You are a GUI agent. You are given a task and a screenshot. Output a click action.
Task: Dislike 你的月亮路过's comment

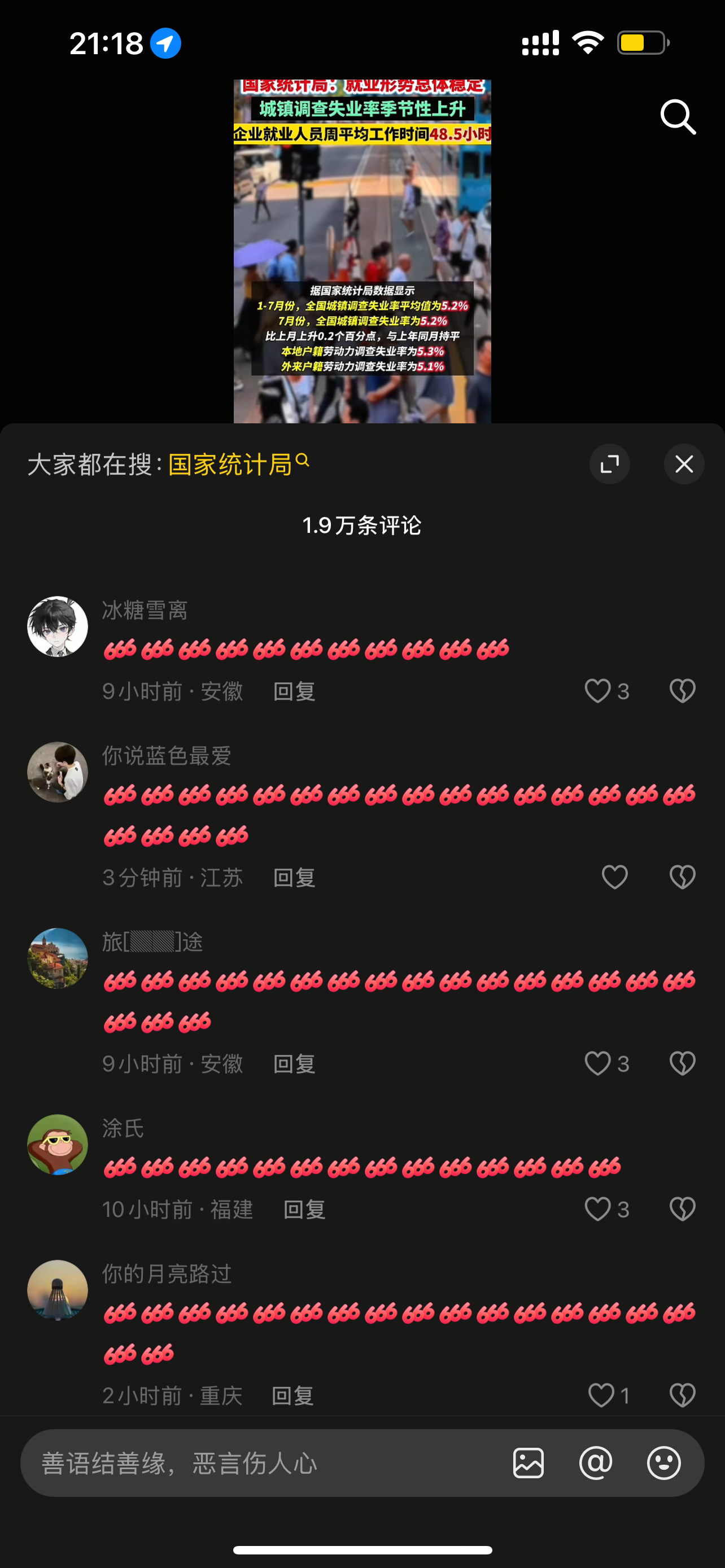pos(683,1395)
